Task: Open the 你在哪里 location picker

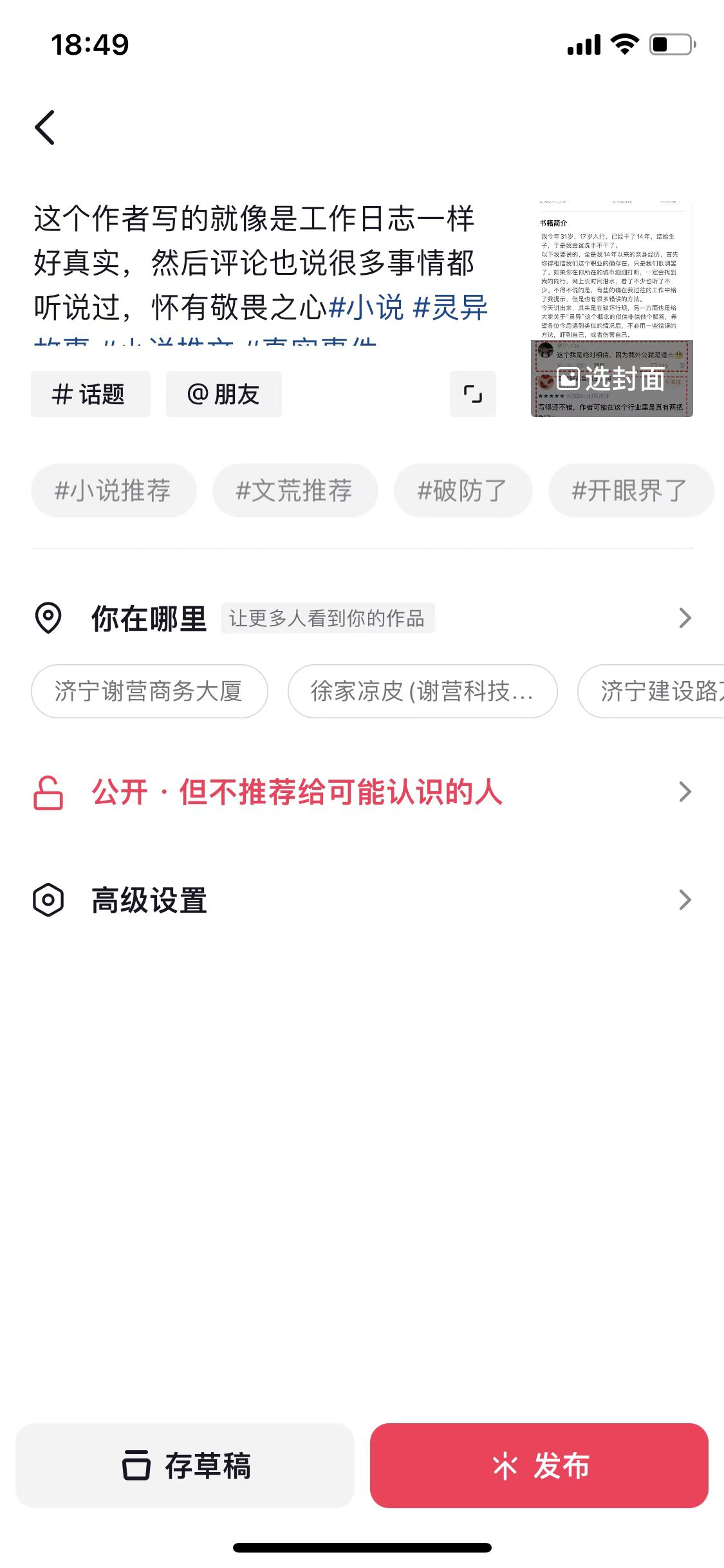Action: coord(360,618)
